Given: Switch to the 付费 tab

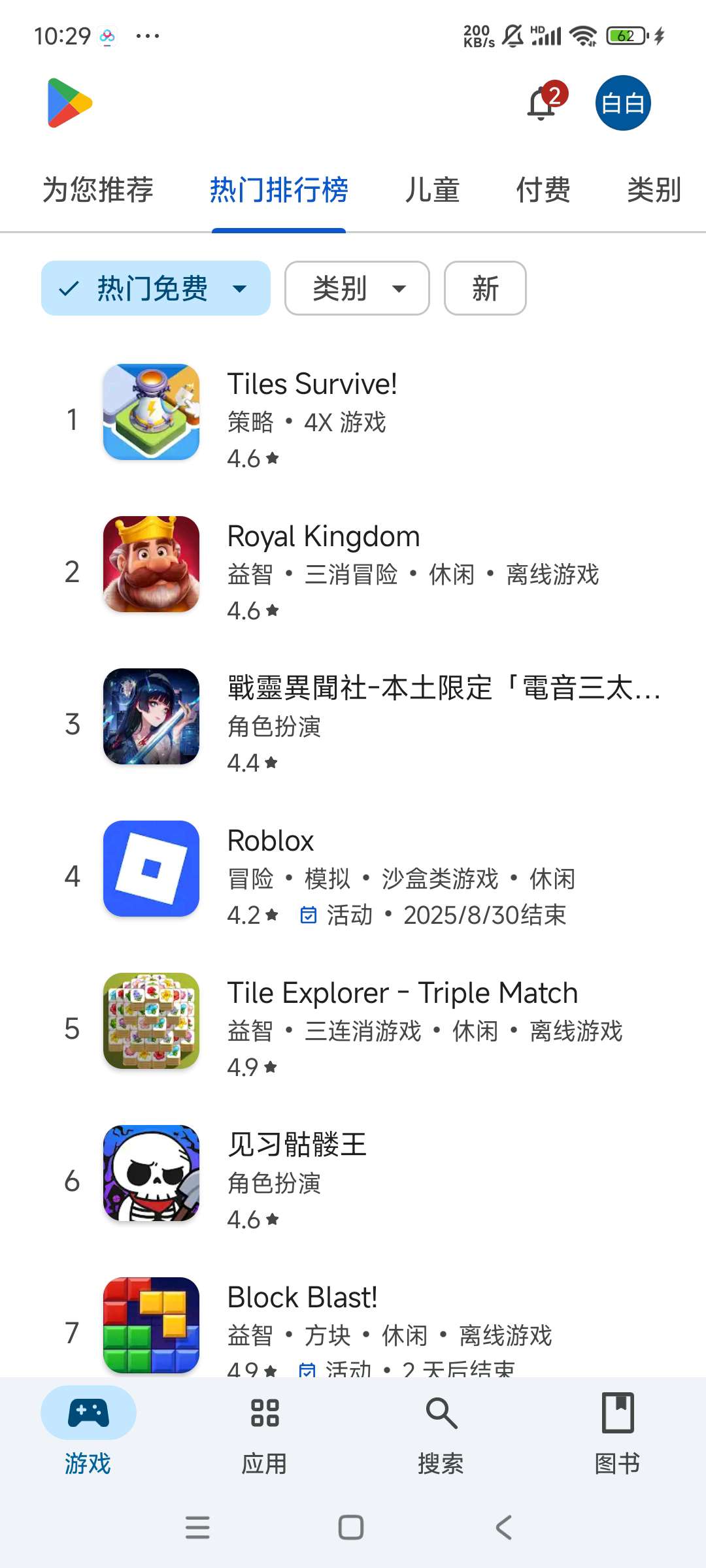Looking at the screenshot, I should pos(543,190).
